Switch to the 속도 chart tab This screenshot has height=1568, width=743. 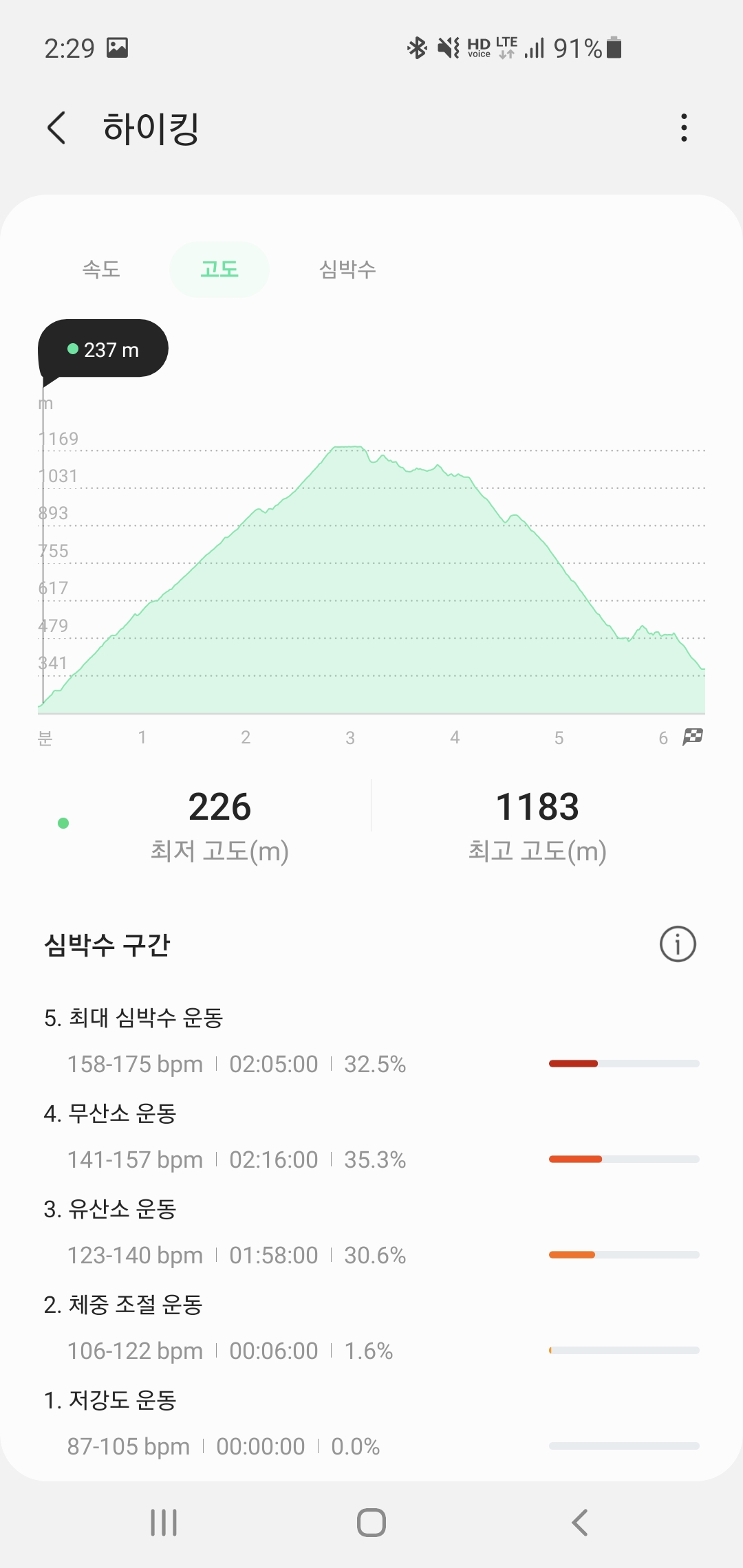pos(101,269)
